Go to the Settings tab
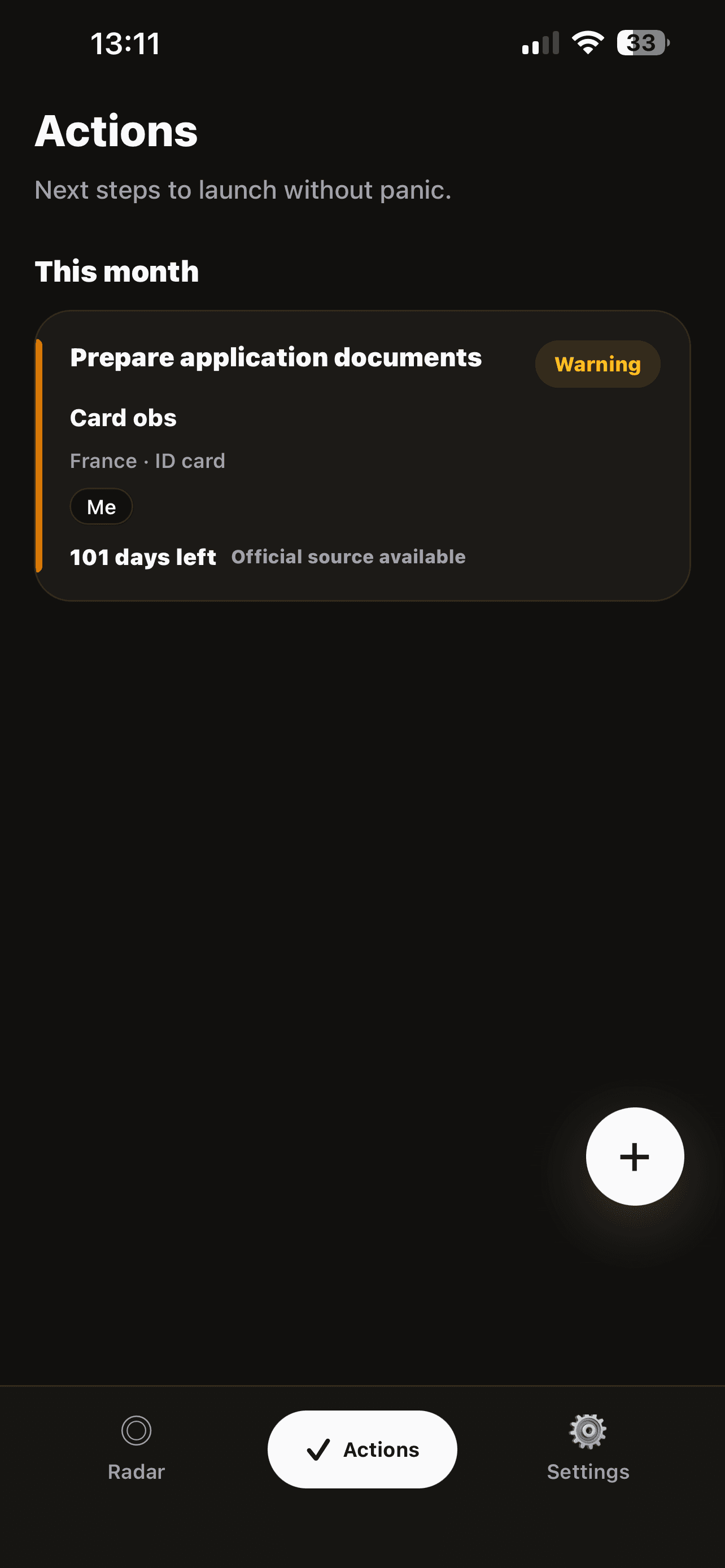 tap(588, 1449)
